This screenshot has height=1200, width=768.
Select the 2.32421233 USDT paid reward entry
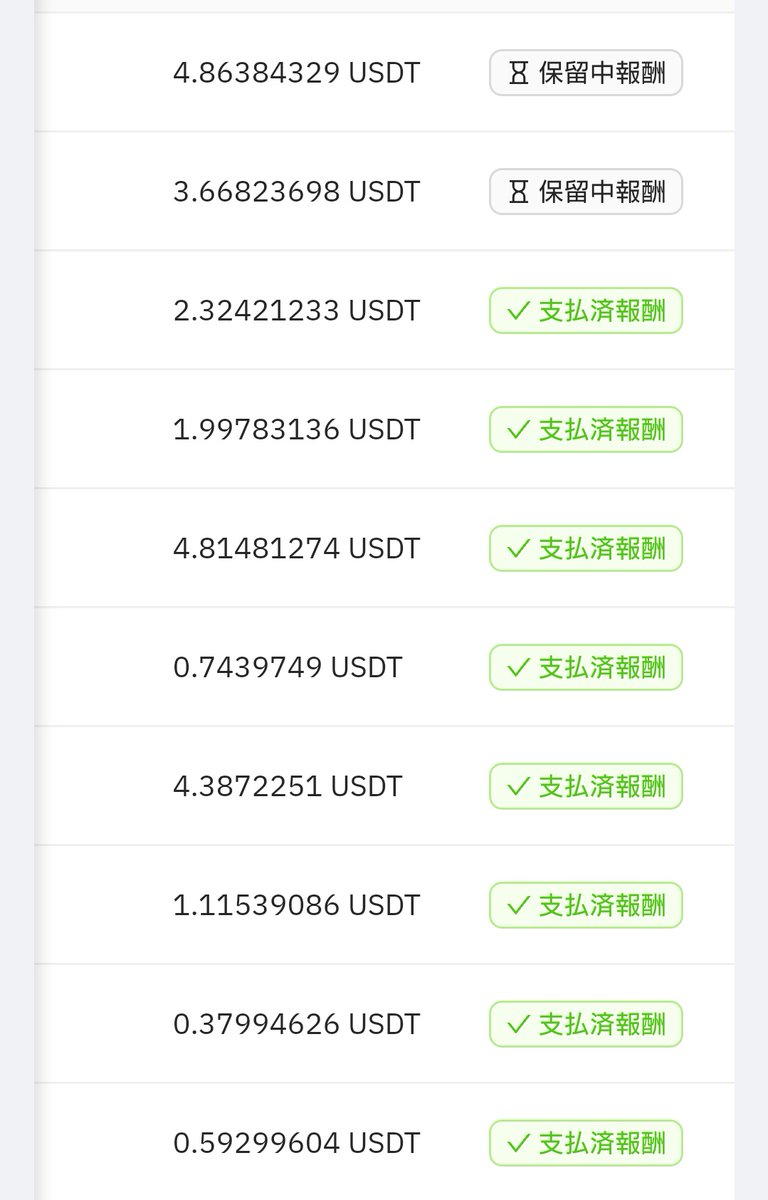(x=384, y=310)
